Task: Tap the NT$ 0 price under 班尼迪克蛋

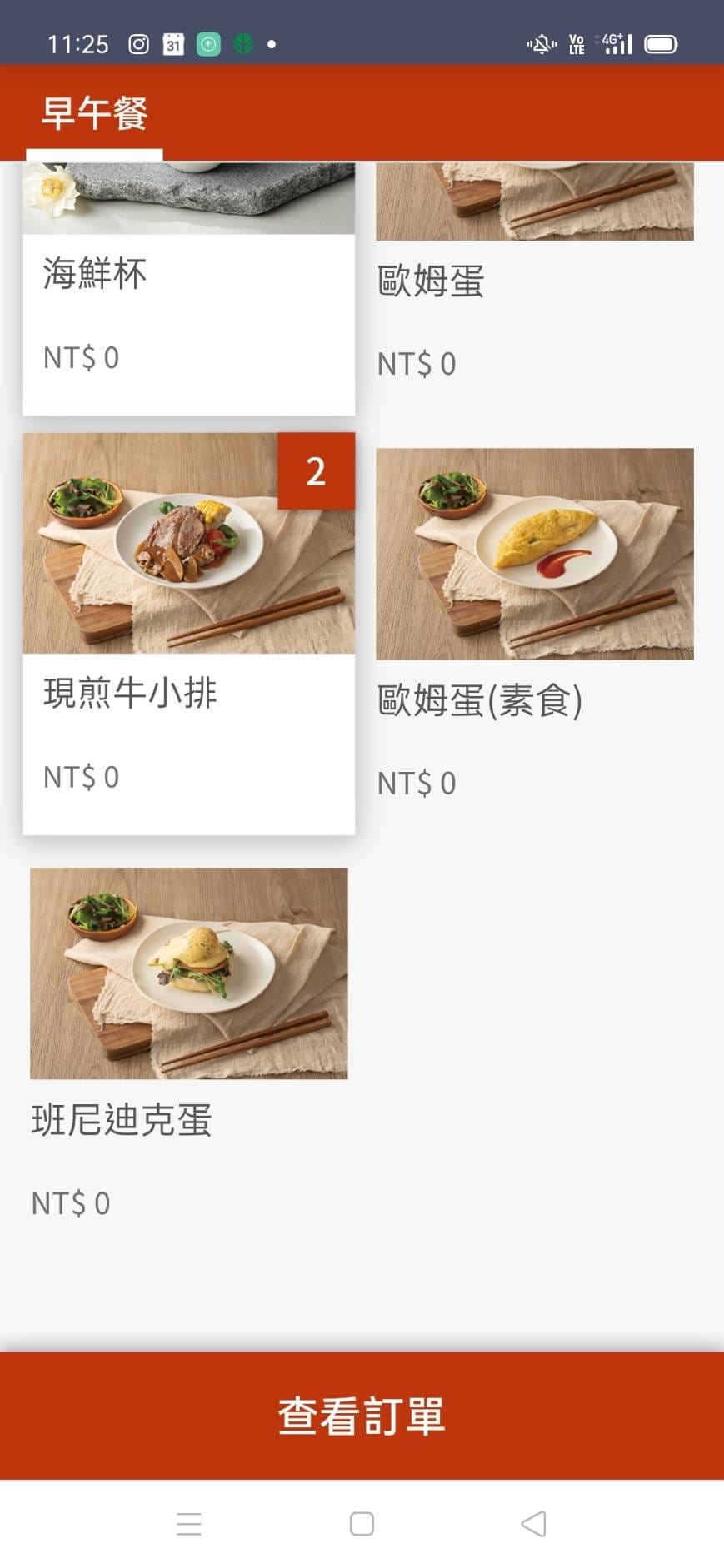Action: (70, 1202)
